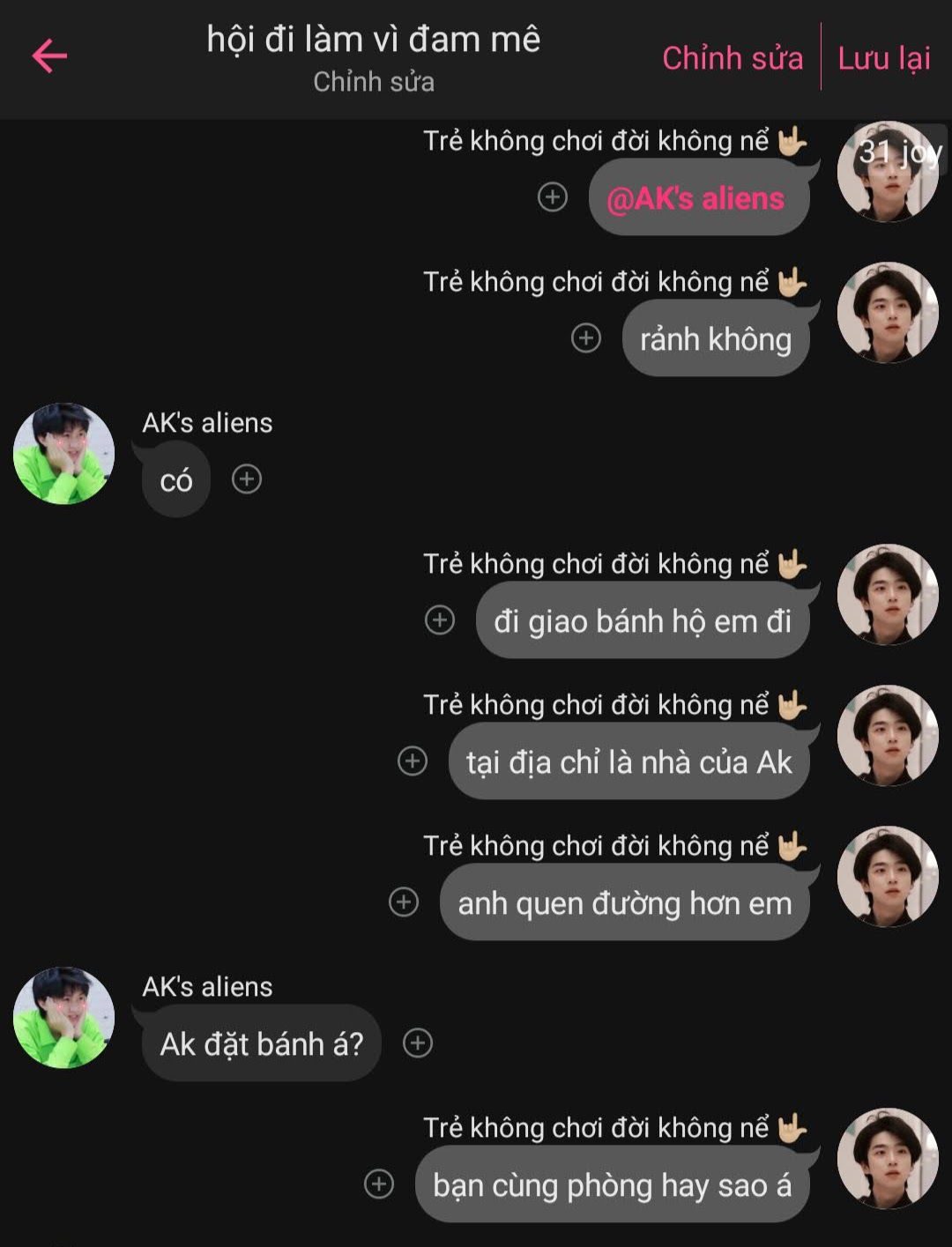Tap the Chỉnh sửa button in header
Image resolution: width=952 pixels, height=1247 pixels.
(x=733, y=58)
